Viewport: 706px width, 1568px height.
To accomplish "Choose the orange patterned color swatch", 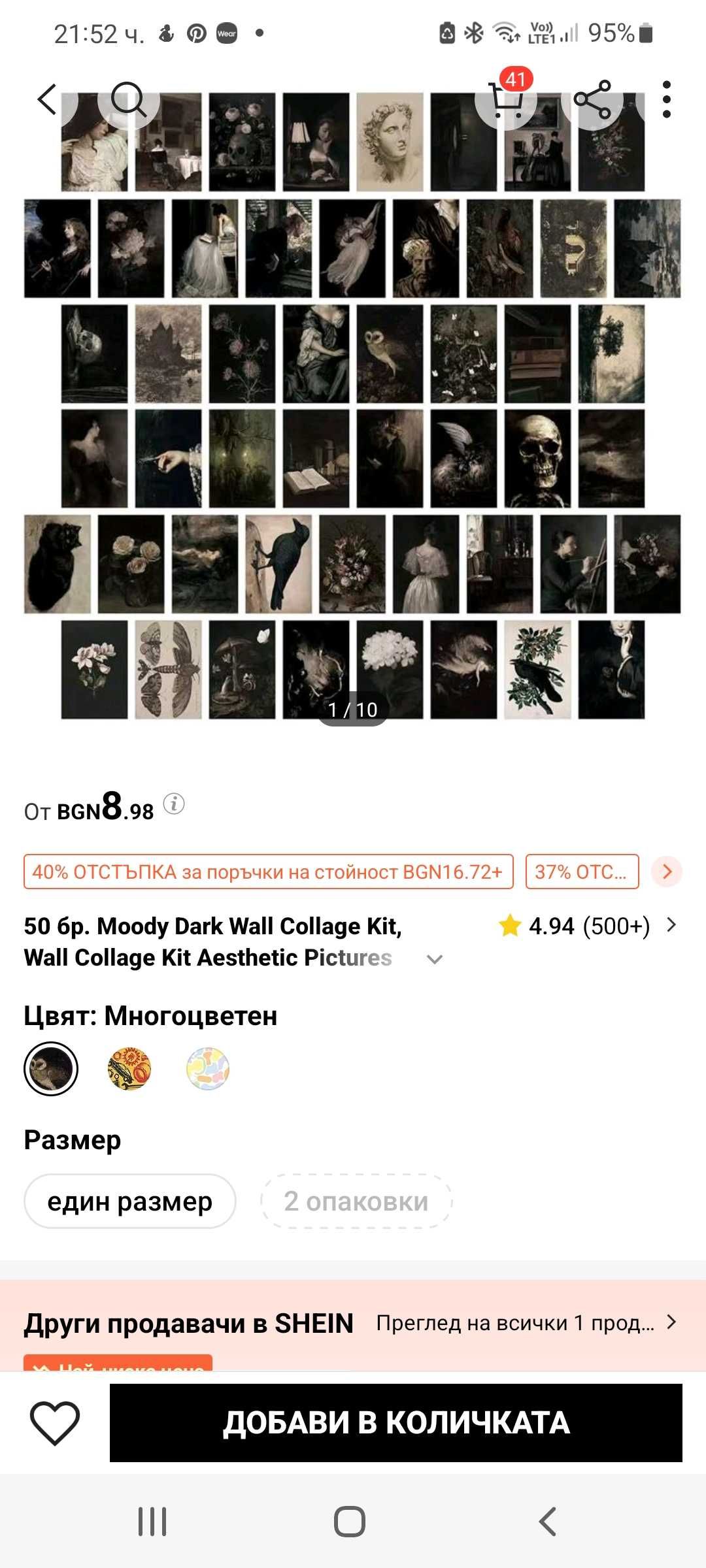I will click(x=129, y=1069).
